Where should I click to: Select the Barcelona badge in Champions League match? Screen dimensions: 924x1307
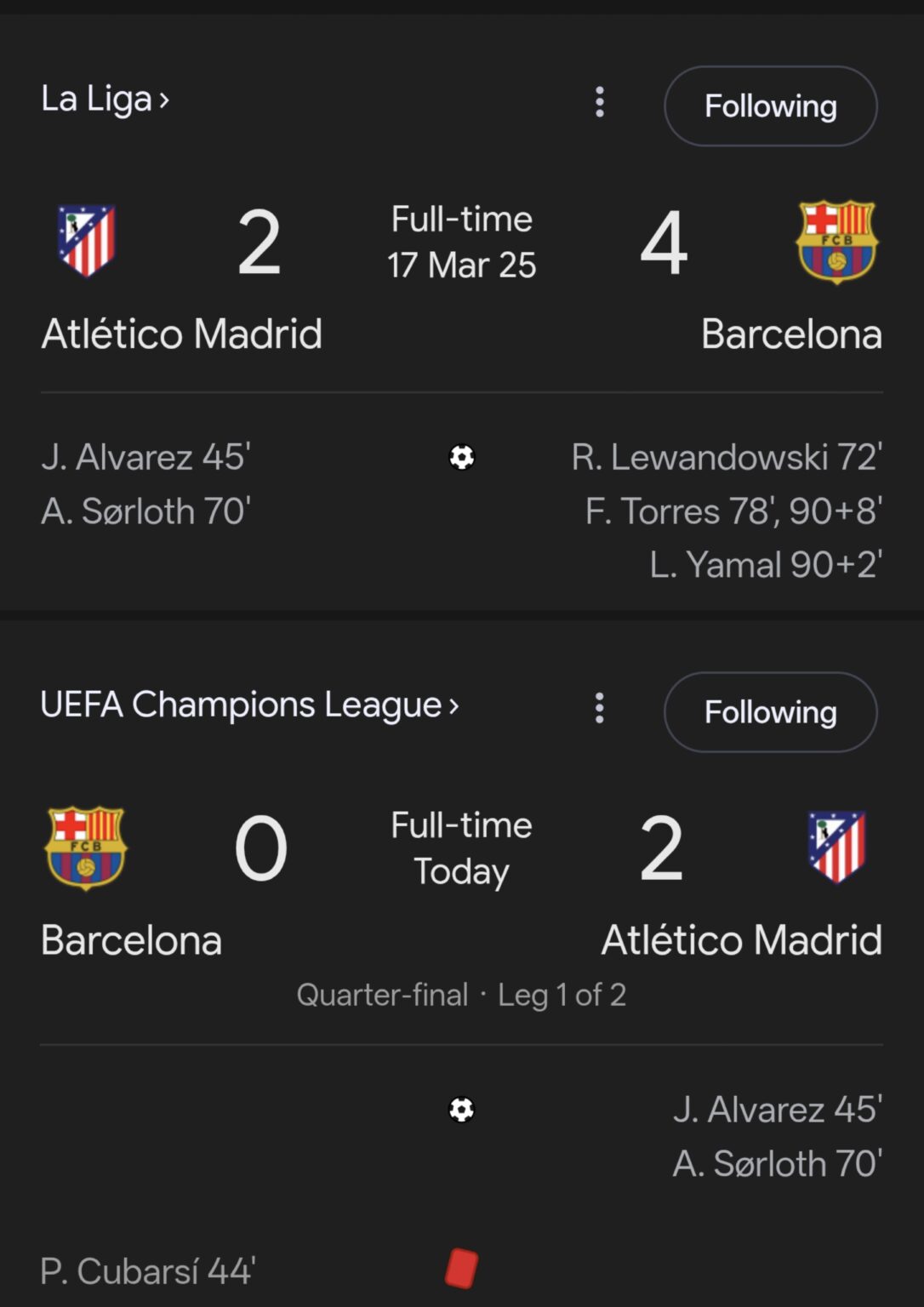85,847
